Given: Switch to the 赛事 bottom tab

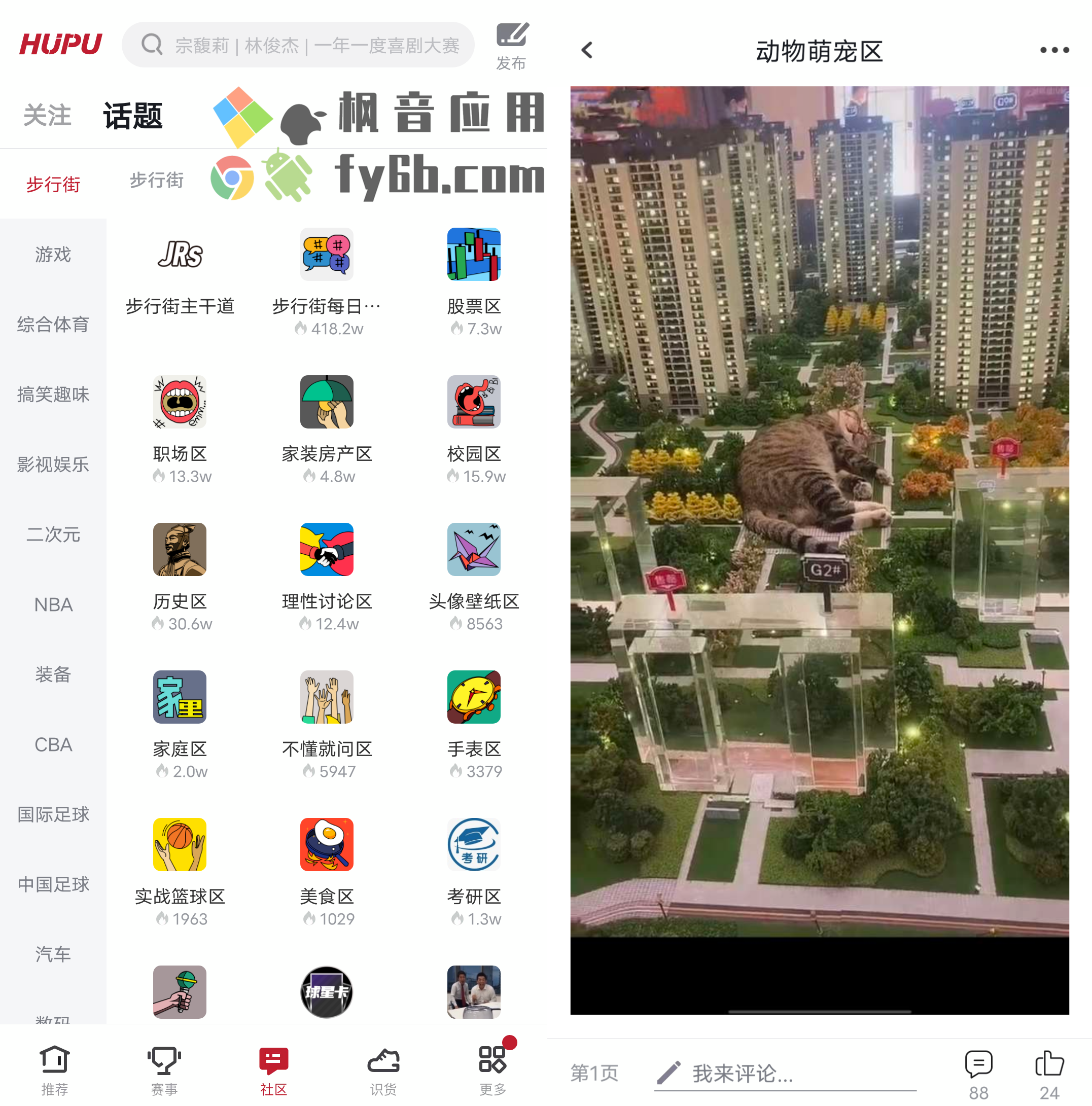Looking at the screenshot, I should click(164, 1069).
